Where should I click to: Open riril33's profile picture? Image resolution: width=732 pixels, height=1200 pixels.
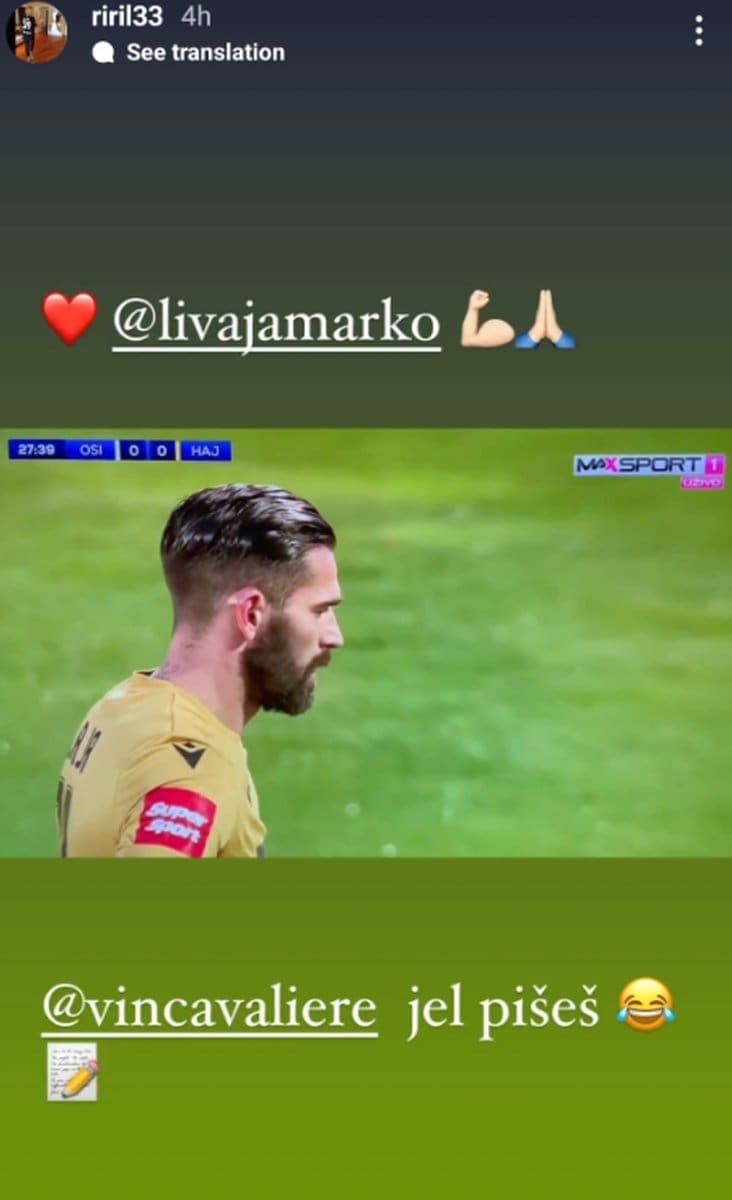[36, 31]
